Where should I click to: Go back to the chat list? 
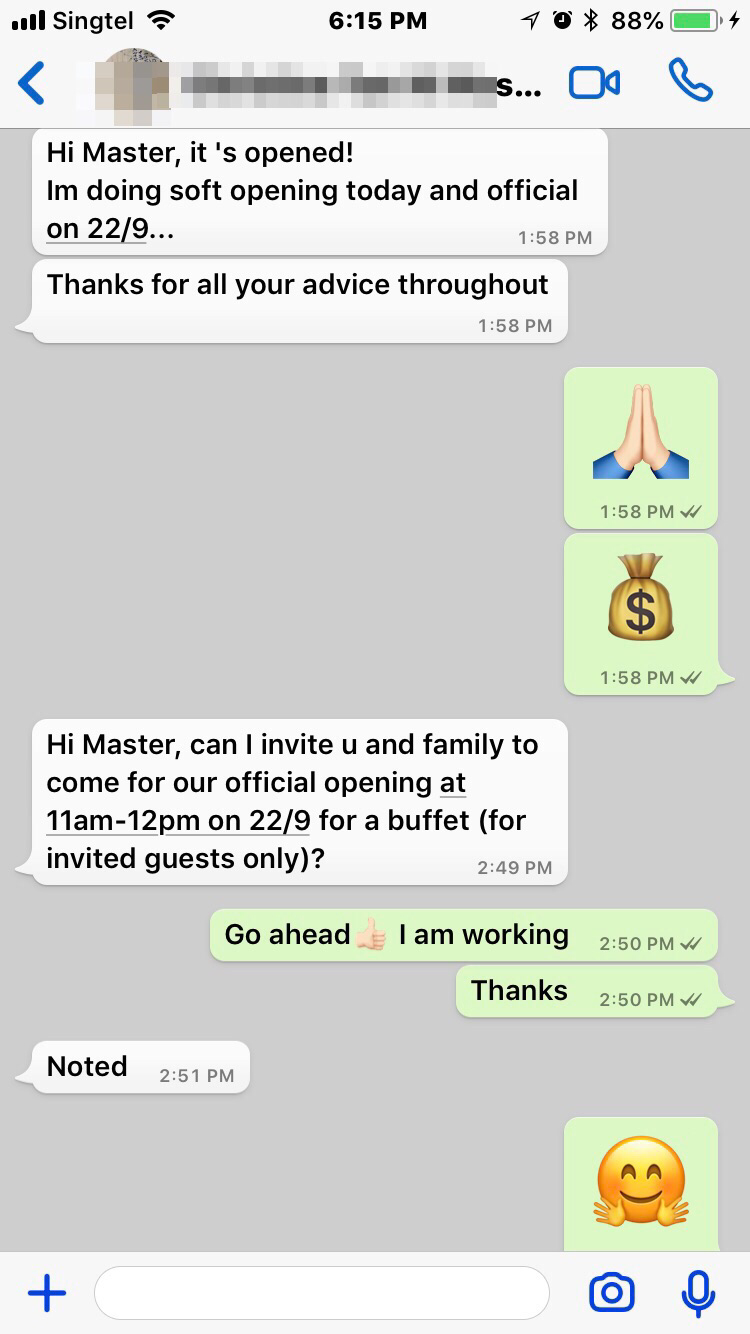[x=32, y=83]
